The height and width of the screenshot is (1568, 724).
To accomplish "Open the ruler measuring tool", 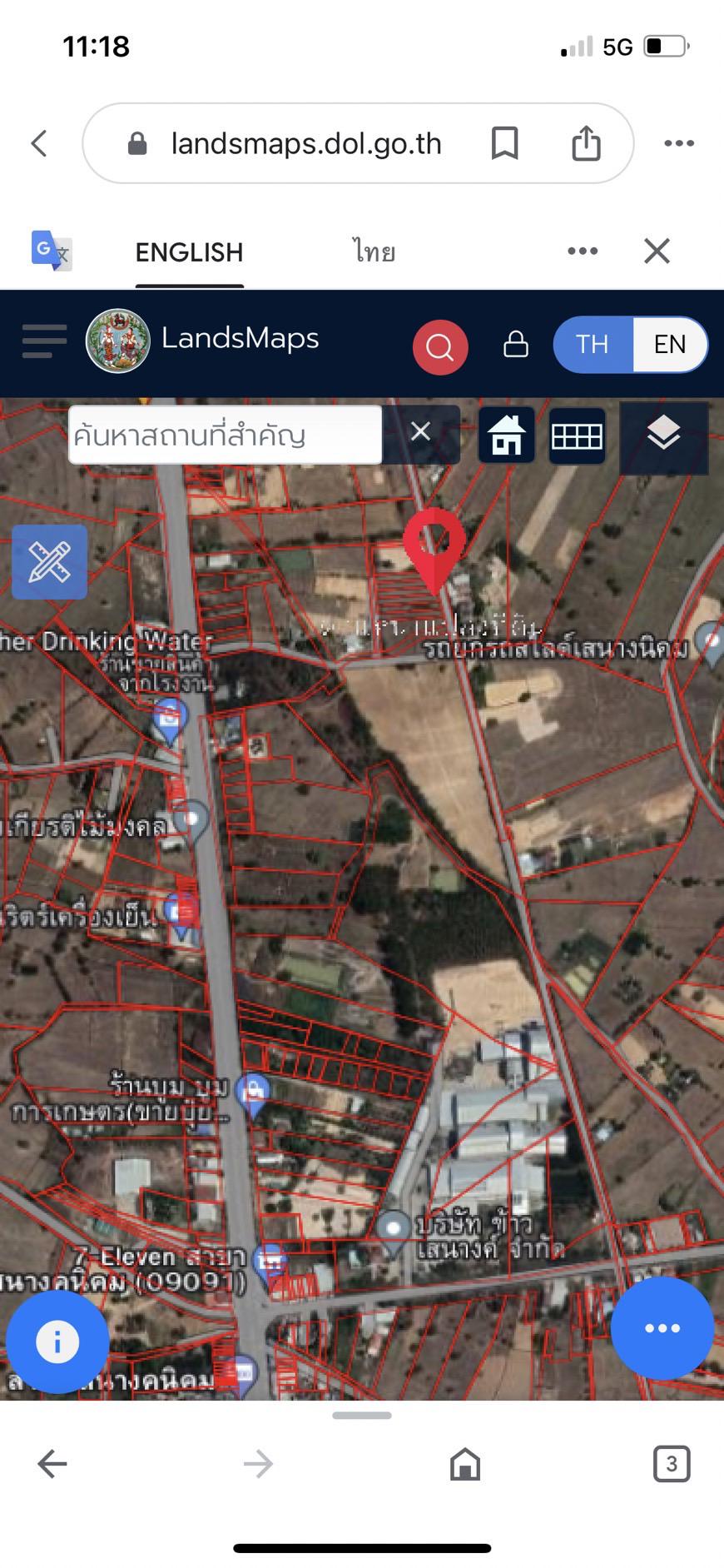I will click(49, 562).
